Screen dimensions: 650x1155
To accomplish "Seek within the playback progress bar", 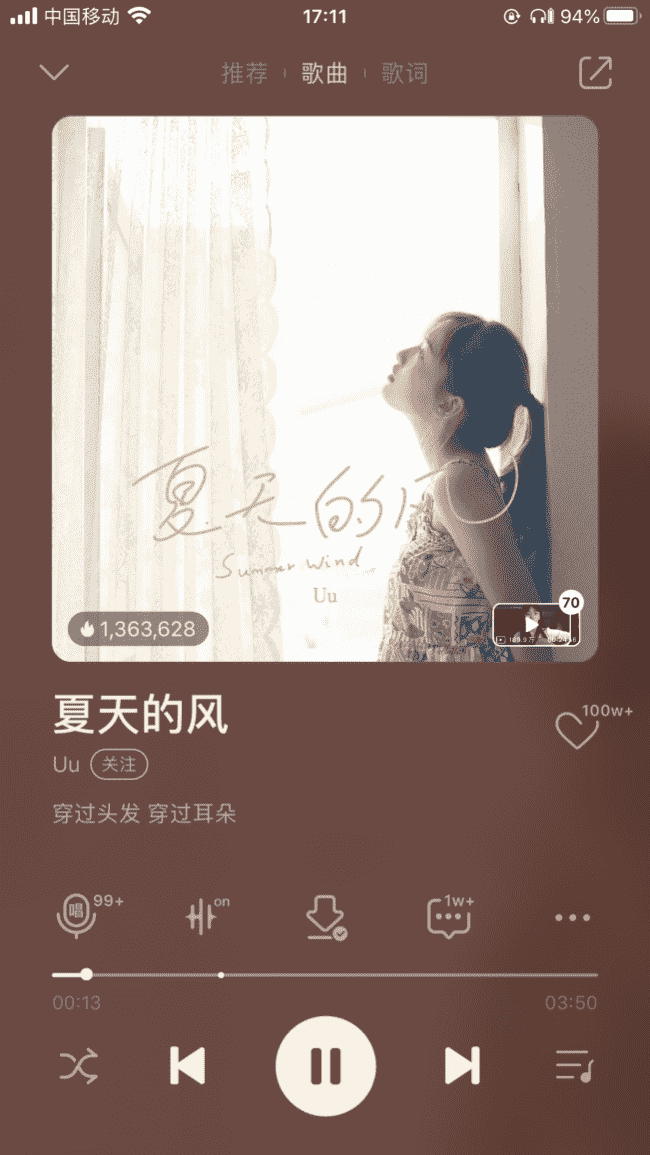I will [x=325, y=974].
